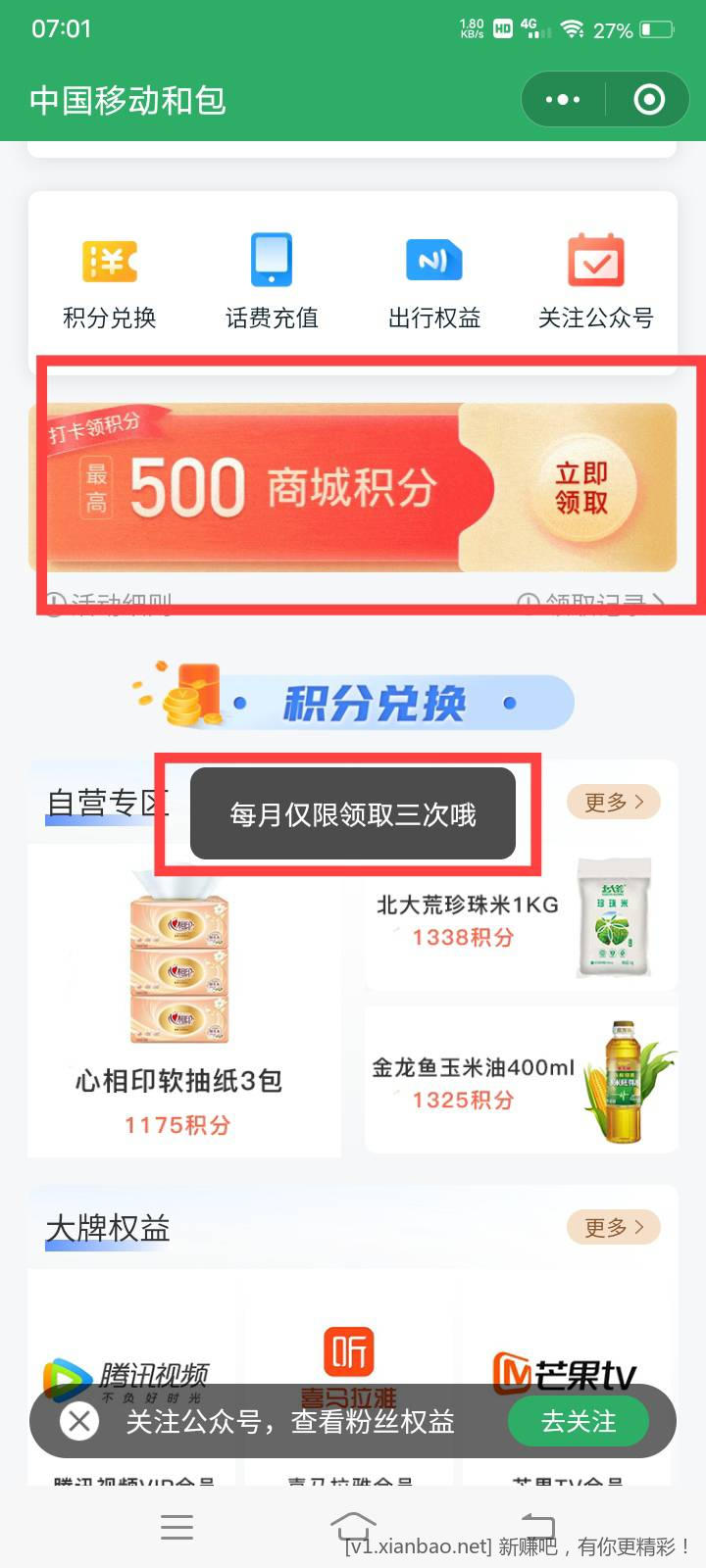Open 积分兑换 shortcut
706x1568 pixels.
tap(110, 280)
